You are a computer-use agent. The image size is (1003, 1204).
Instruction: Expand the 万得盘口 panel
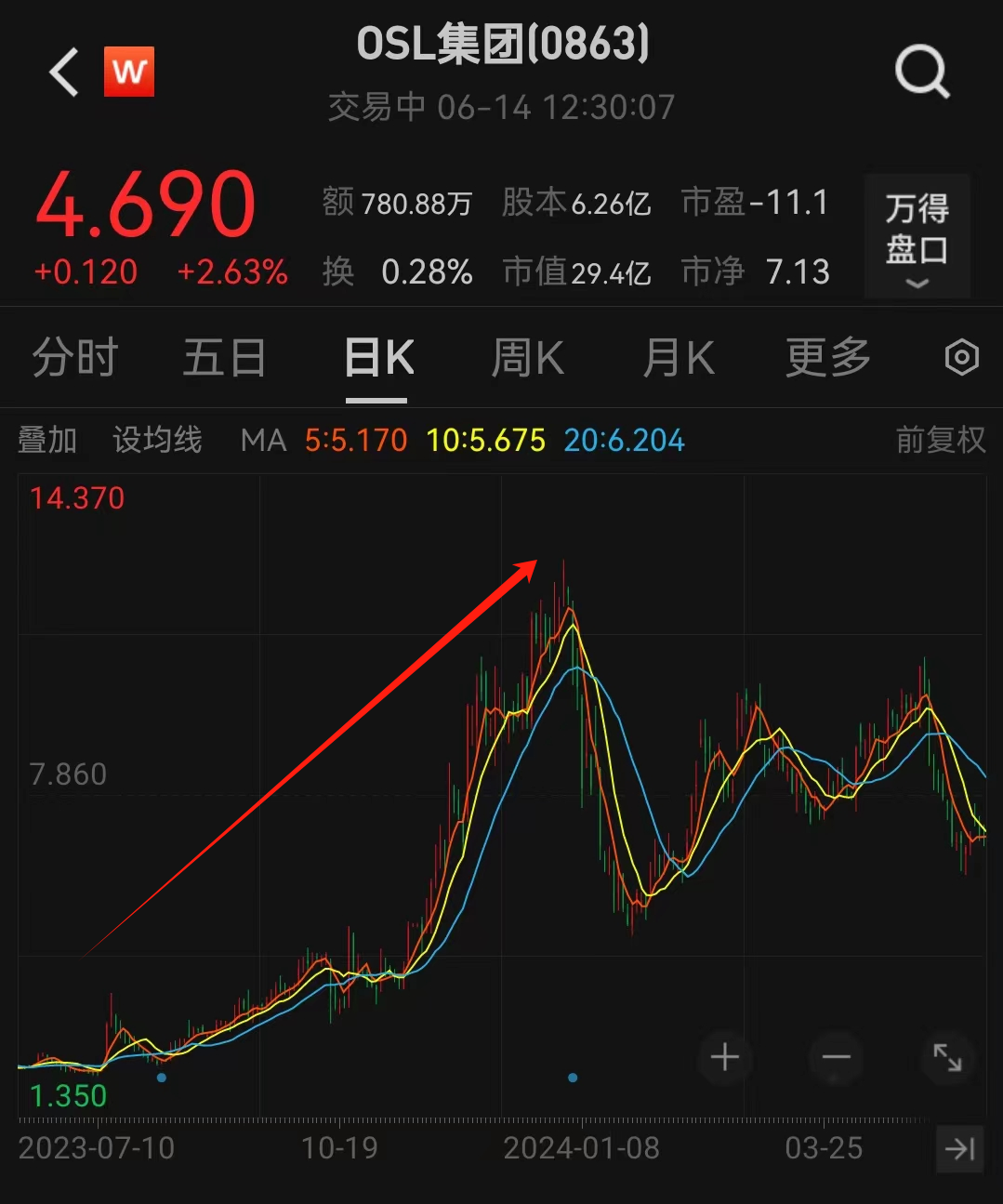(917, 235)
